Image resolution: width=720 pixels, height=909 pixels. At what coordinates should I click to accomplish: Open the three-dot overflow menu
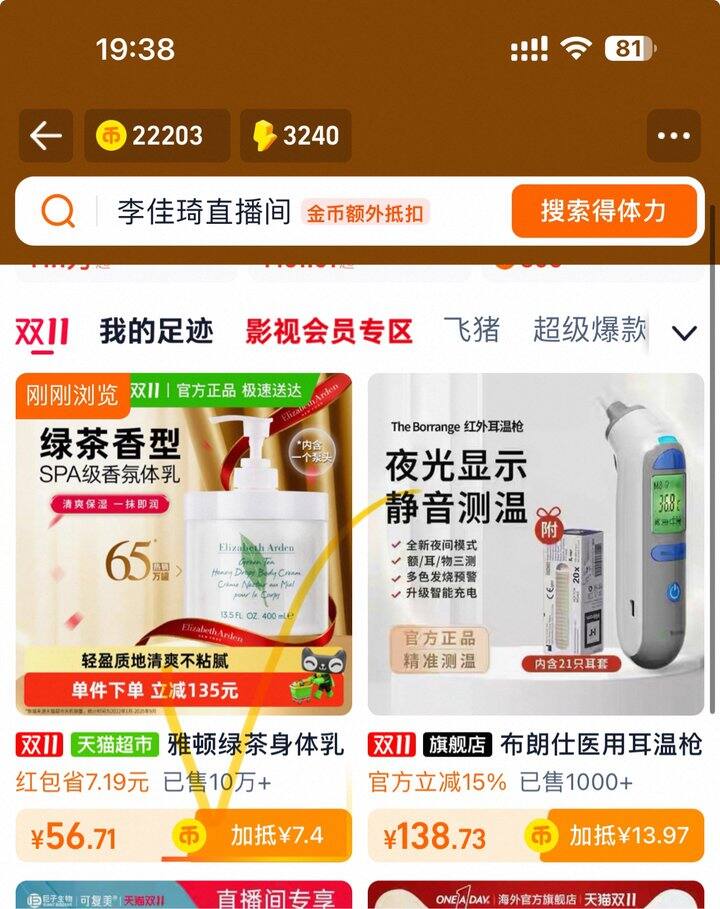[673, 136]
